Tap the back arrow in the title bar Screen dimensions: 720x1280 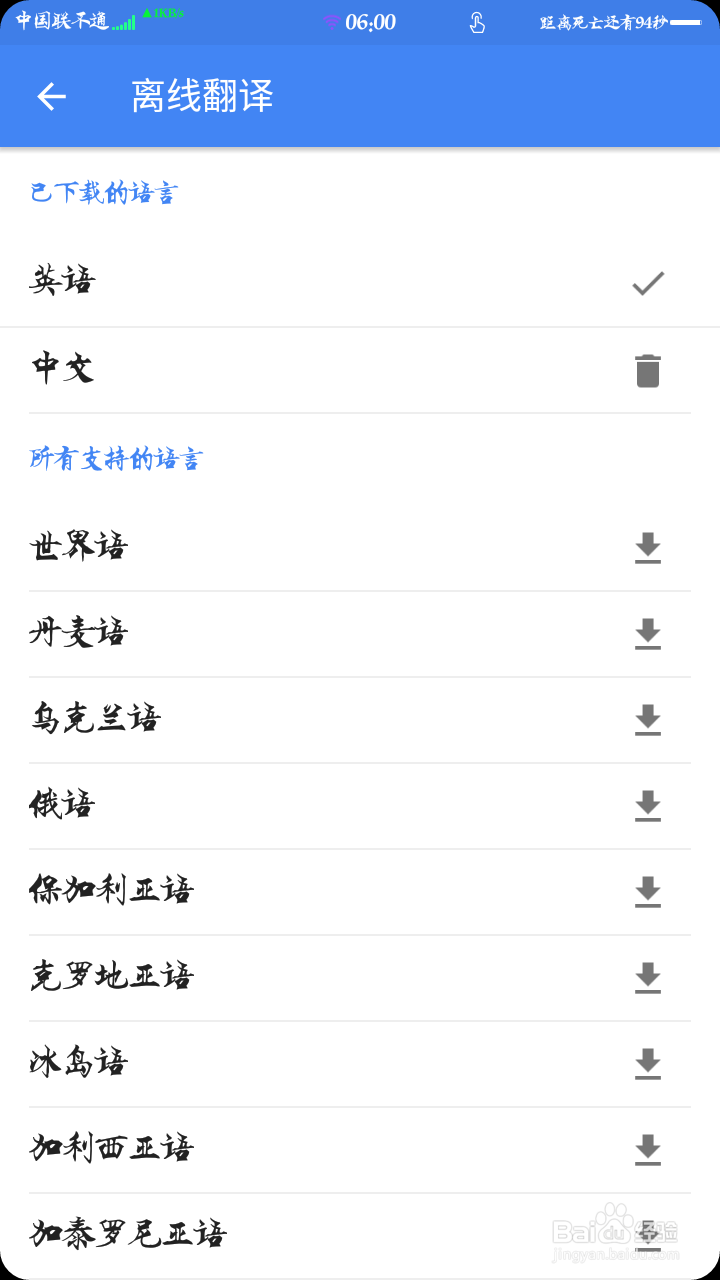(x=50, y=95)
